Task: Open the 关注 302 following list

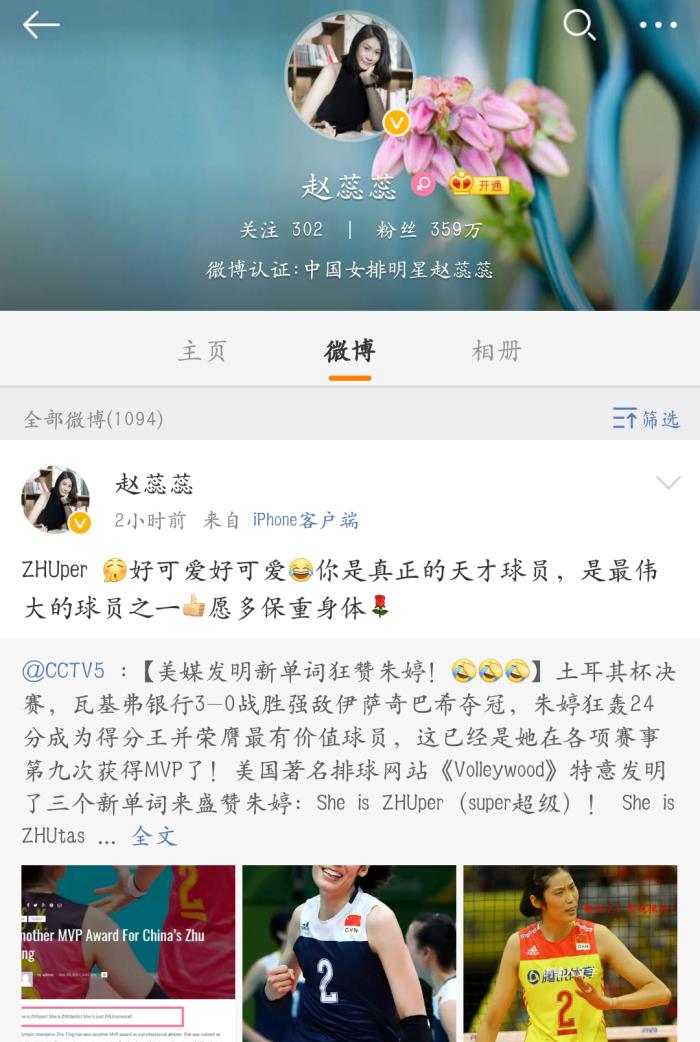Action: pyautogui.click(x=281, y=229)
